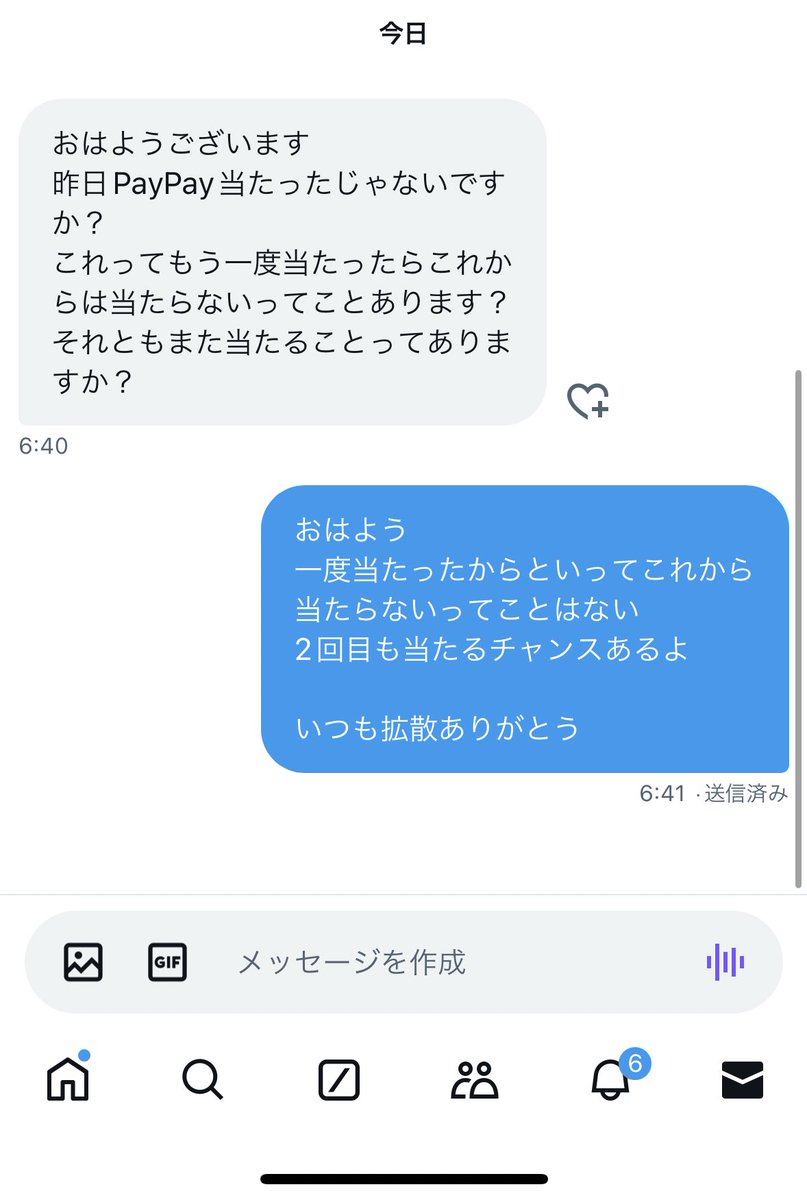Open the Messages envelope tab
The height and width of the screenshot is (1200, 807).
[743, 1080]
